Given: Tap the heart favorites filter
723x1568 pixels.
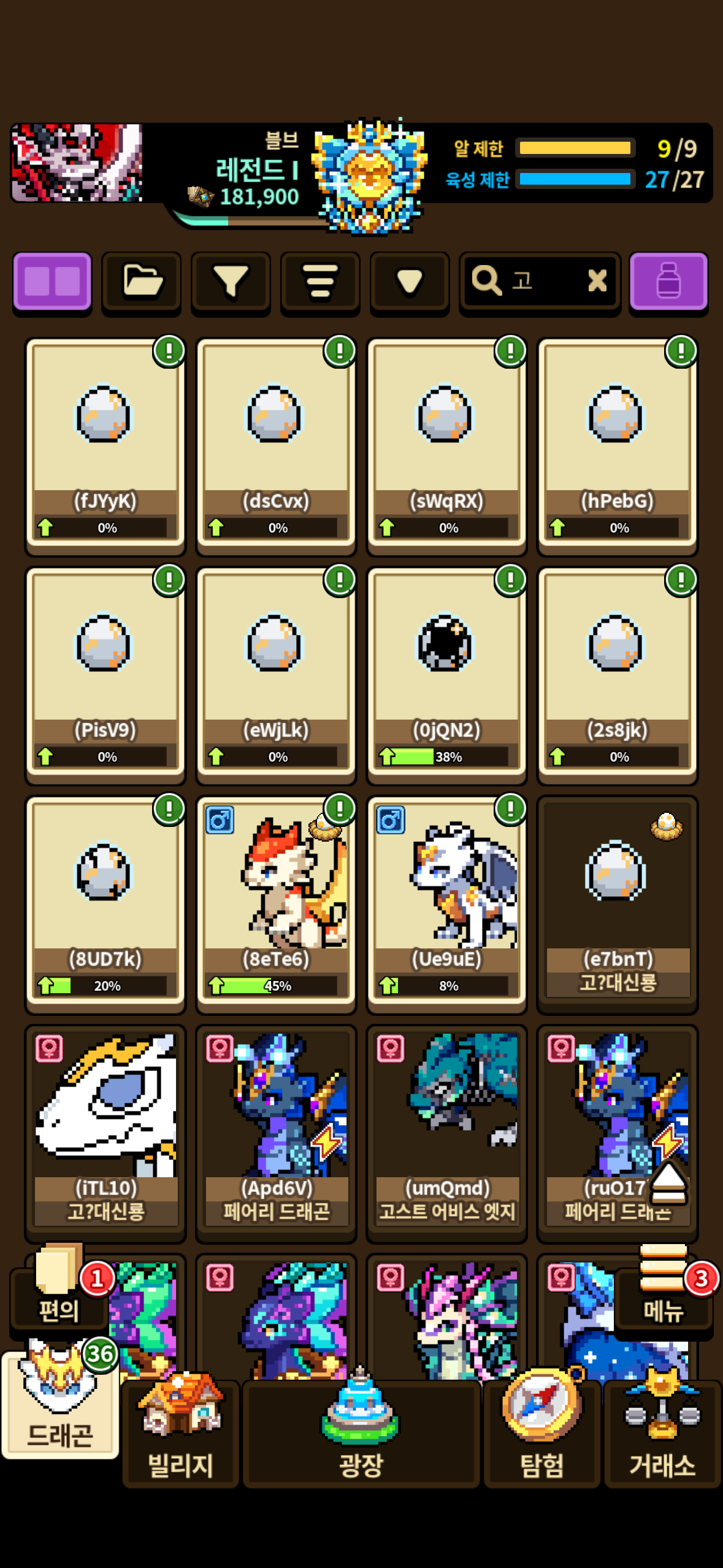Looking at the screenshot, I should point(409,282).
